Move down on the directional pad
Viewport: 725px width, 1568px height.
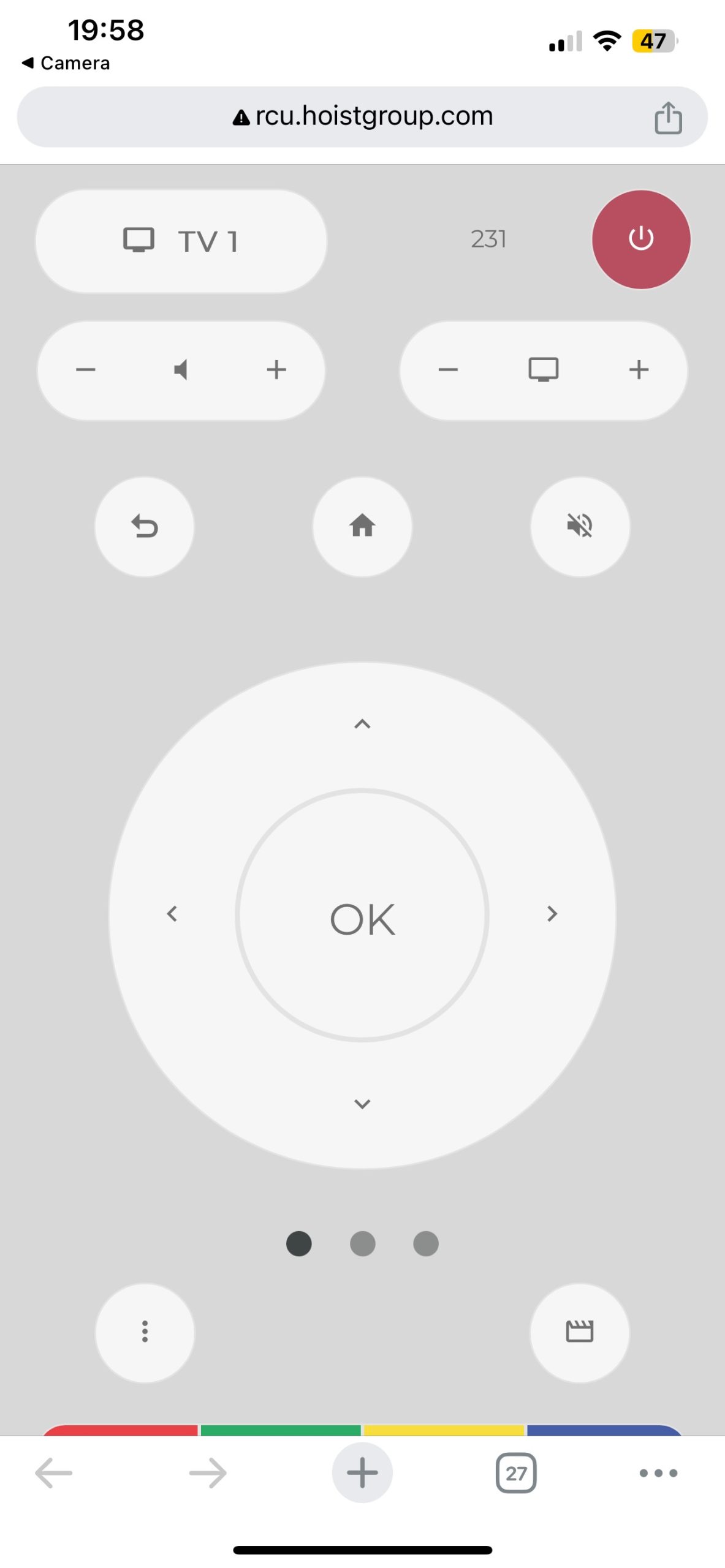coord(362,1104)
